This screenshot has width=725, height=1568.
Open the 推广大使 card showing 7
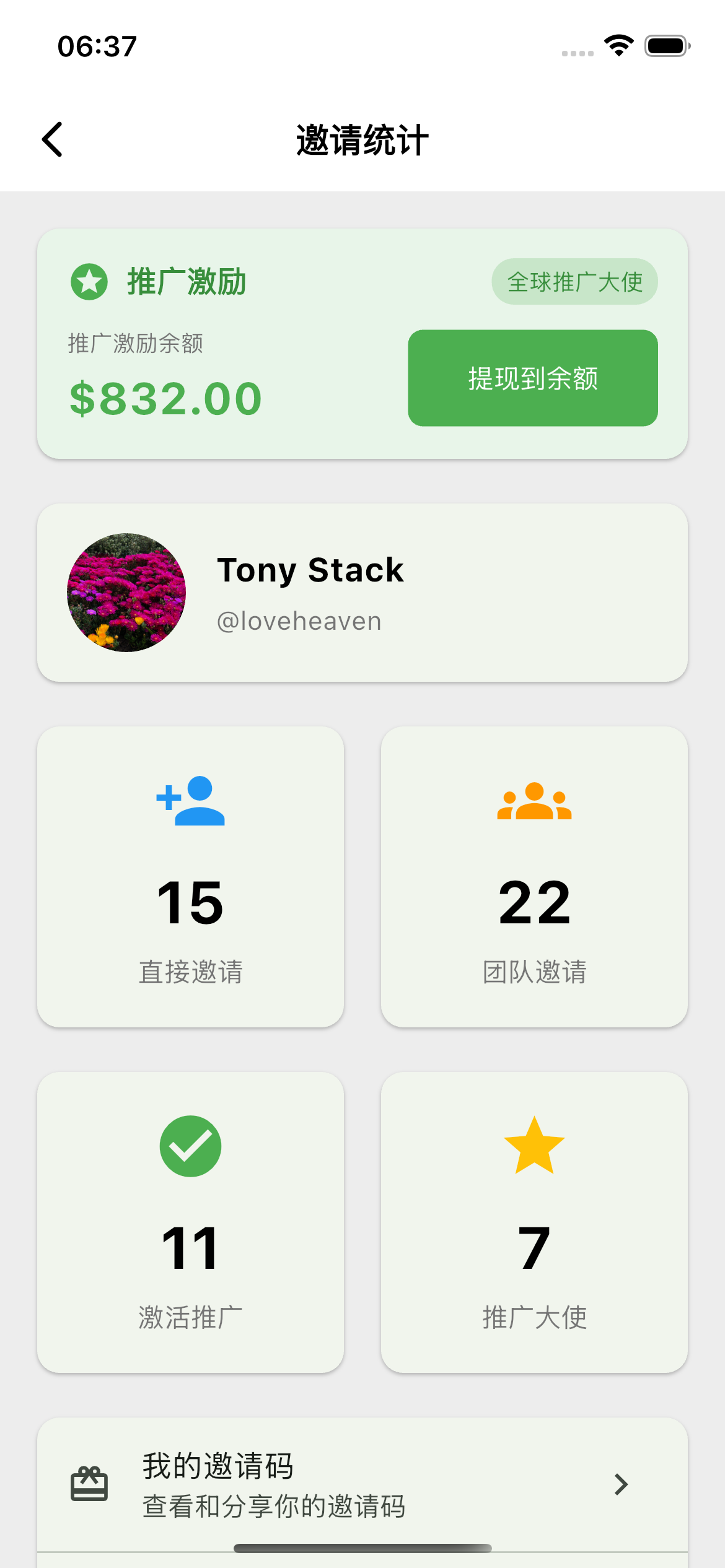[x=534, y=1222]
